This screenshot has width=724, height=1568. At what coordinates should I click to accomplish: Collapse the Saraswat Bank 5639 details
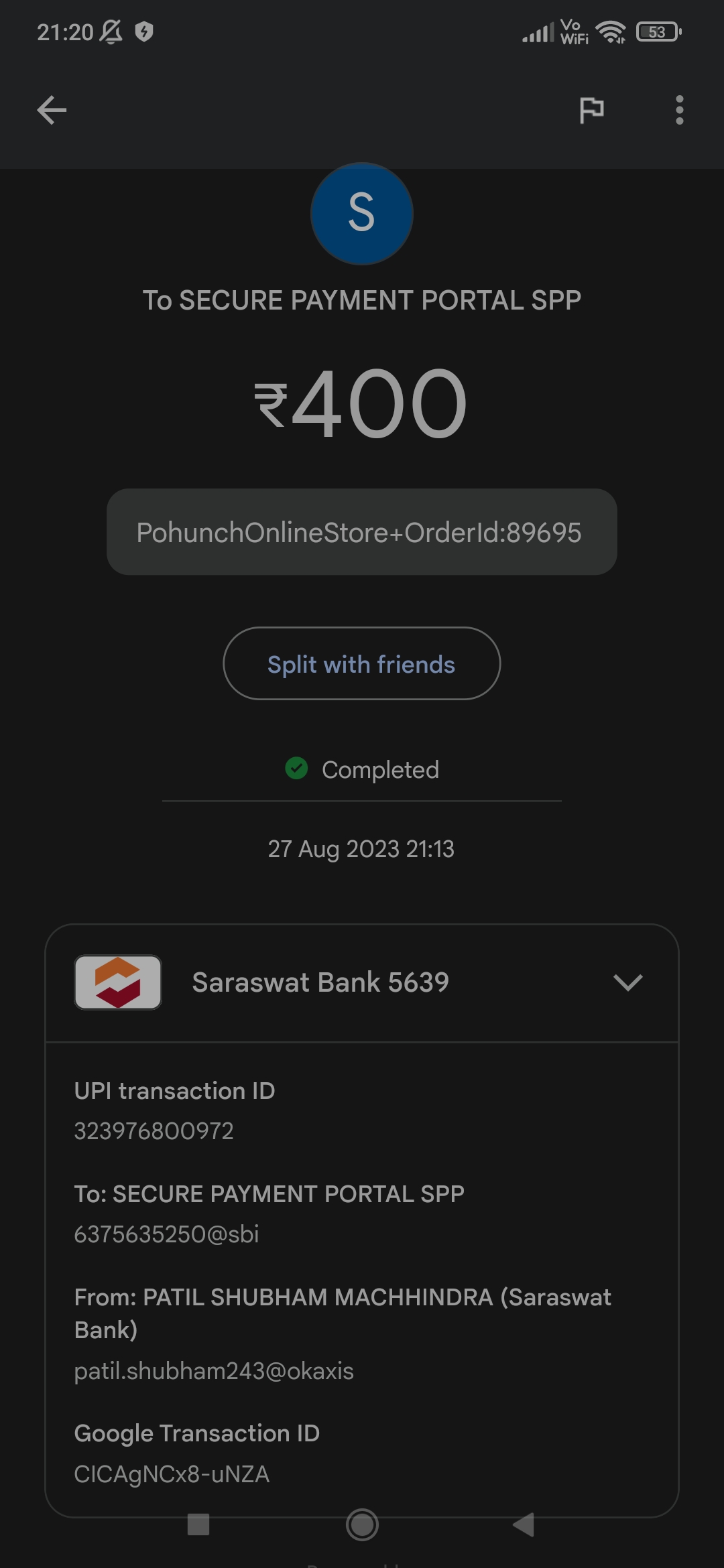coord(627,983)
